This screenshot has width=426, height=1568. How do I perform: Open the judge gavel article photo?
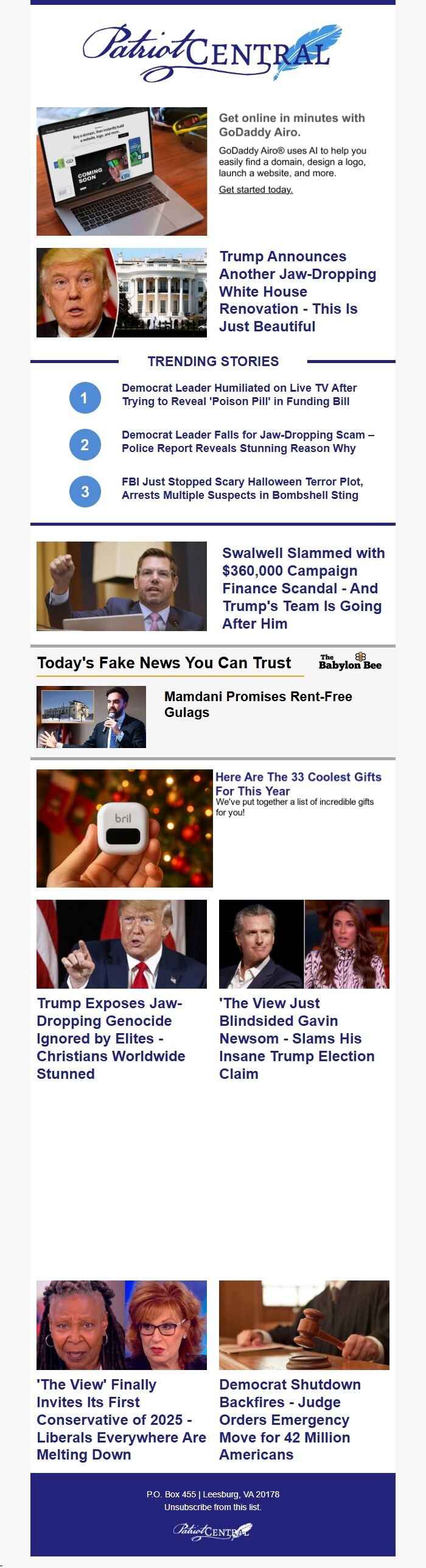pyautogui.click(x=304, y=1325)
